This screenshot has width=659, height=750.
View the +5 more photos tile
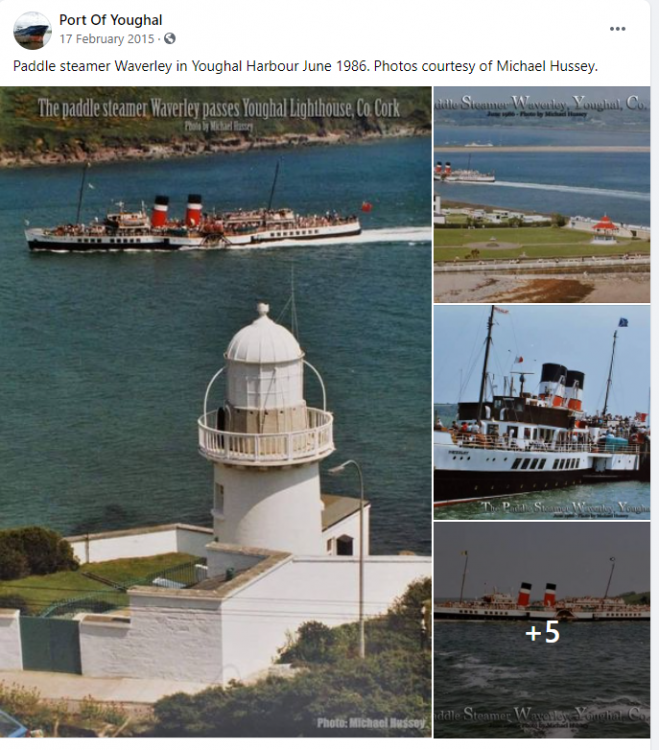[541, 630]
